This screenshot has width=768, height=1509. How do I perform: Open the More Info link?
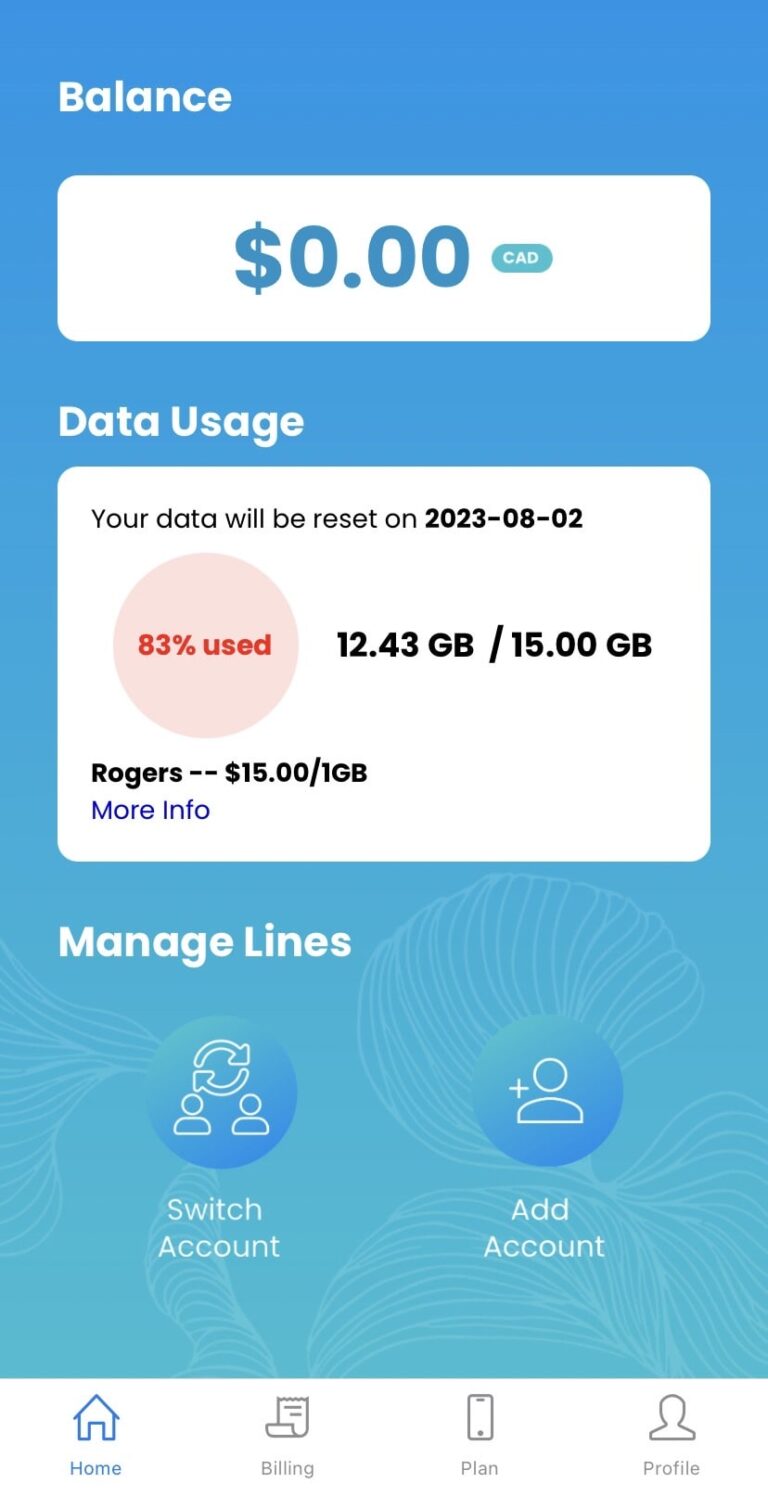pyautogui.click(x=150, y=810)
